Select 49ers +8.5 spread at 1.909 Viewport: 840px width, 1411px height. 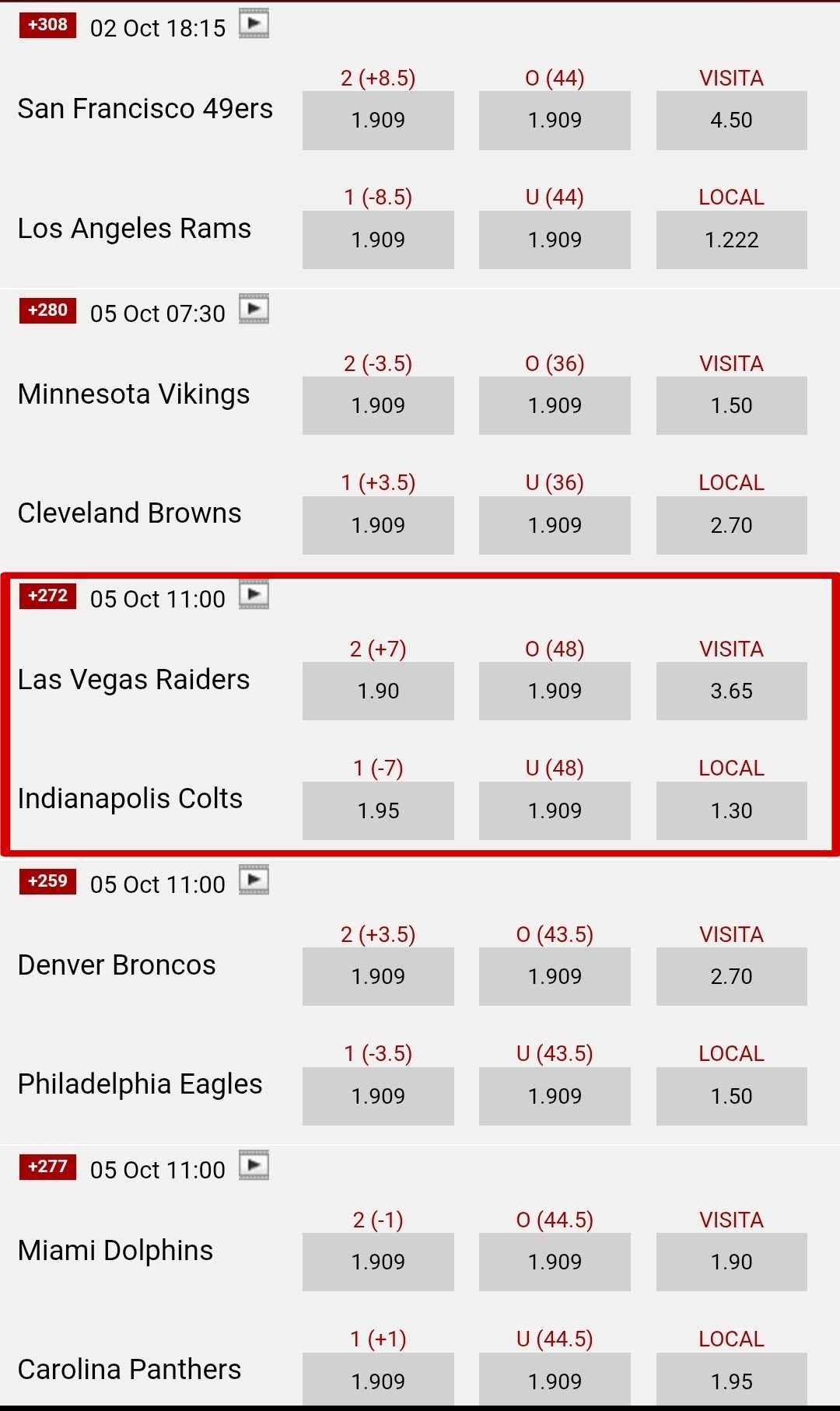point(378,121)
